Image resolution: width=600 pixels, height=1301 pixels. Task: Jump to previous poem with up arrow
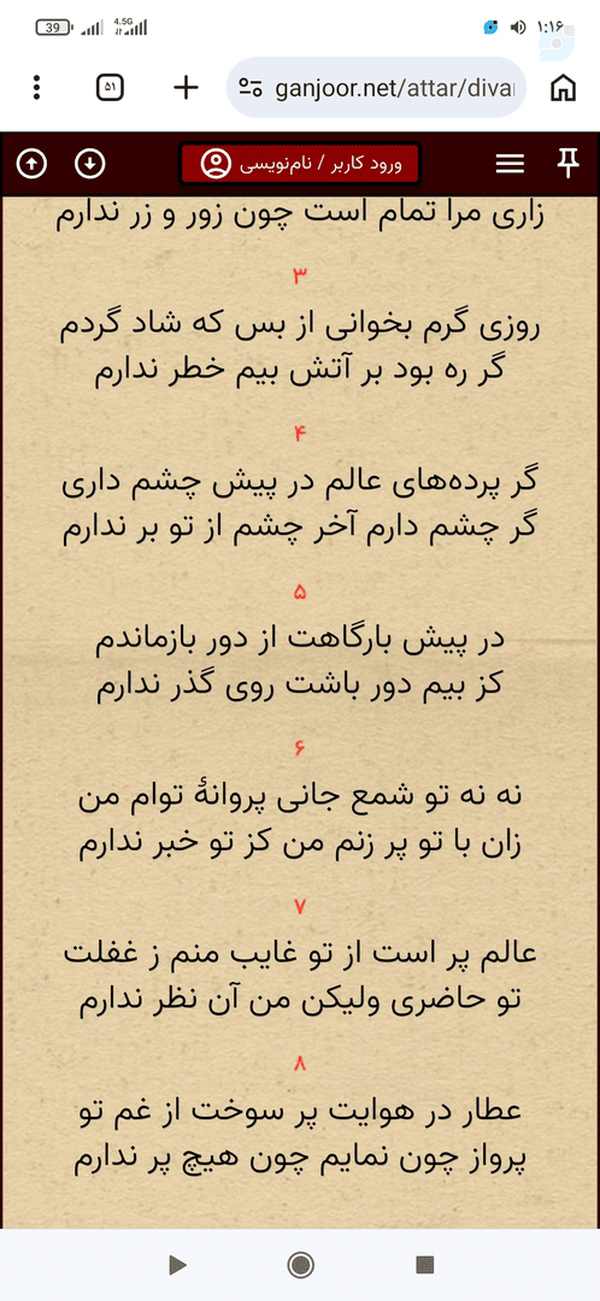pos(32,164)
